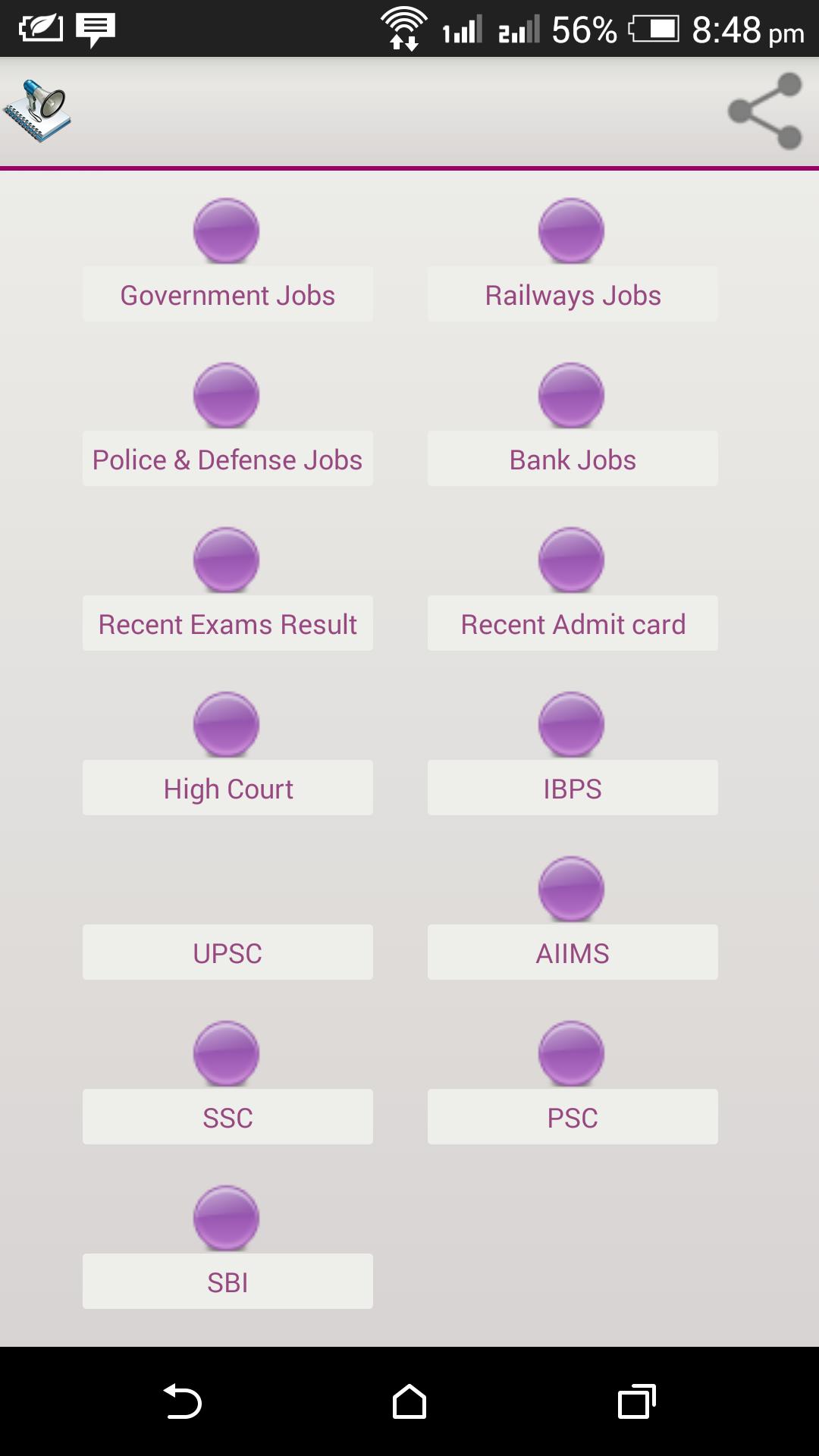Select Police & Defense Jobs
This screenshot has height=1456, width=819.
pos(227,459)
